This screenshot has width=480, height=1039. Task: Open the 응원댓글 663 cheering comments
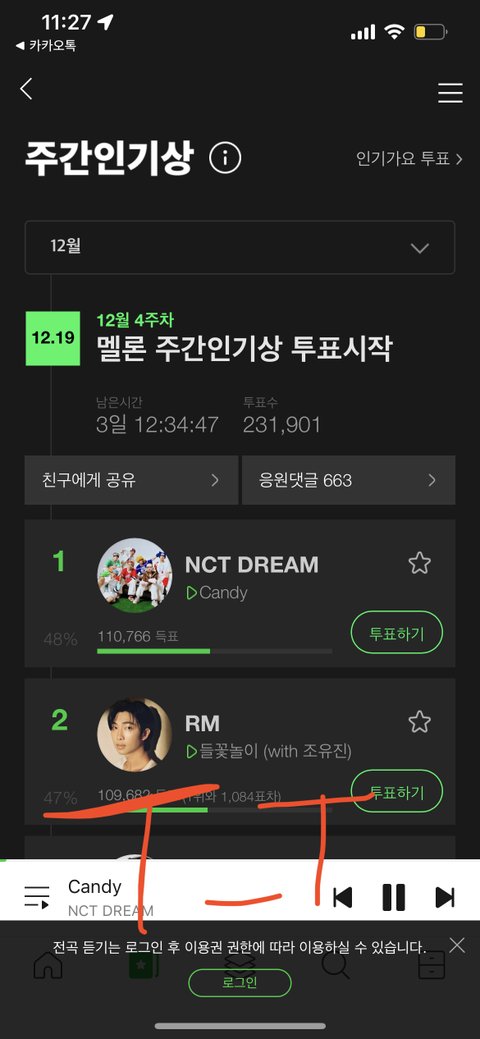click(x=348, y=480)
